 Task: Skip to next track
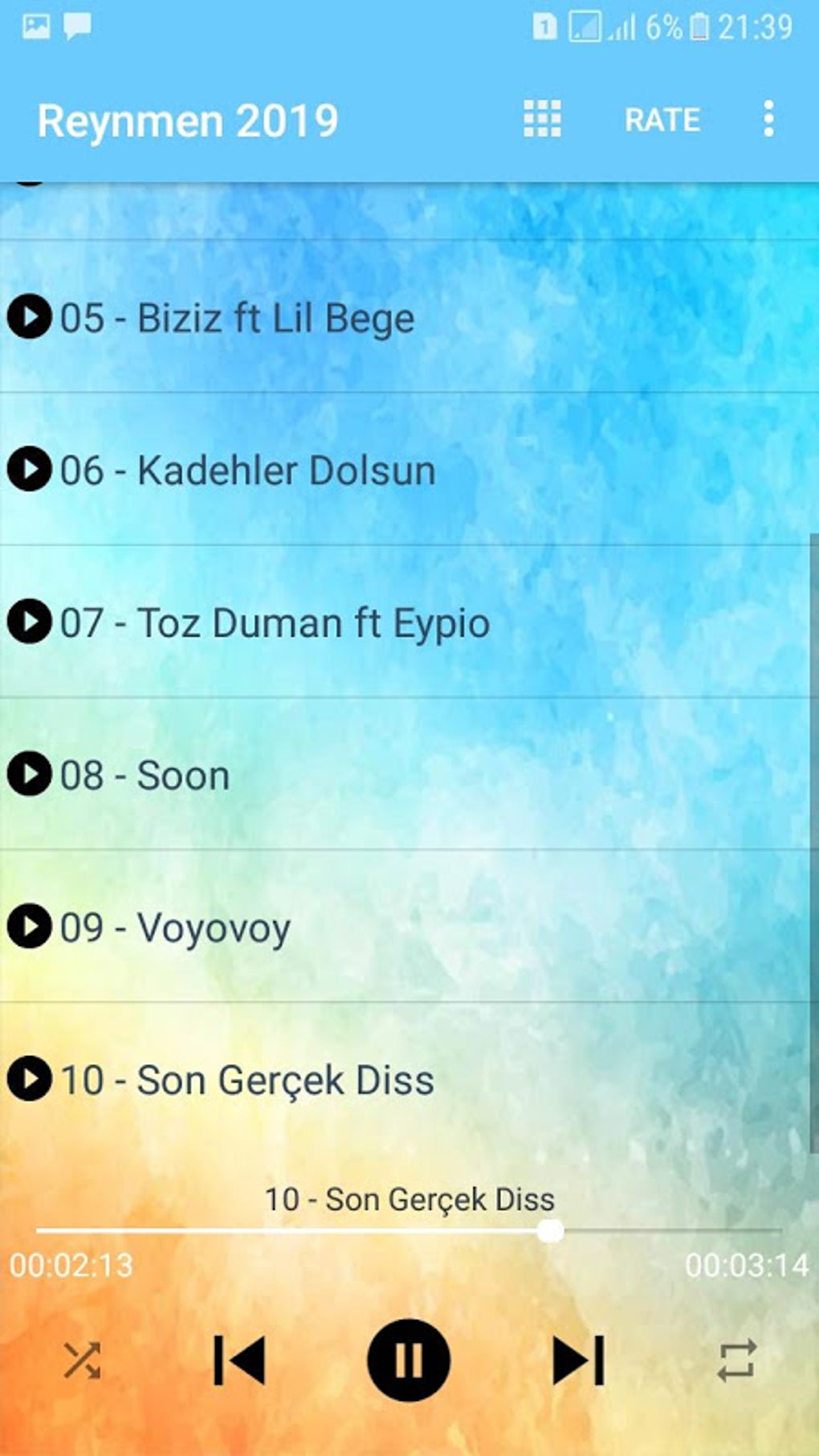click(x=578, y=1360)
